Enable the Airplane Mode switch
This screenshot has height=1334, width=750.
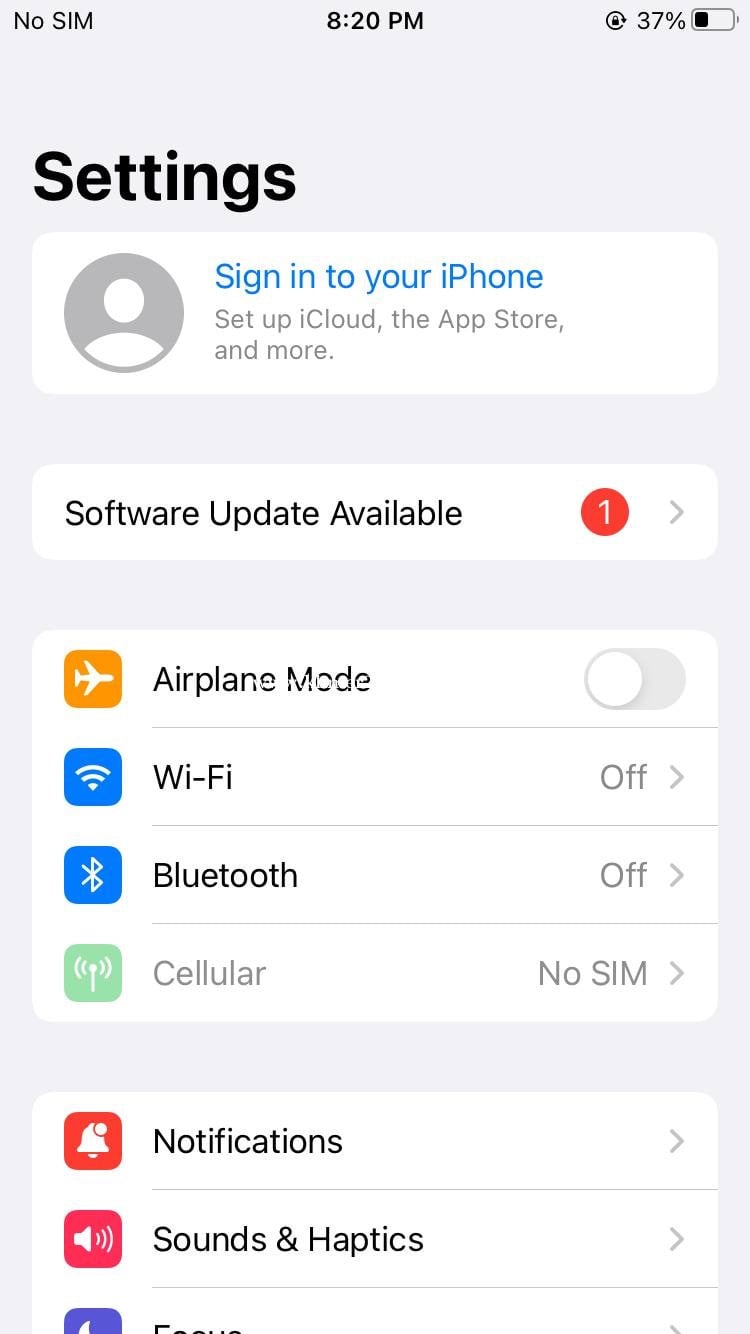tap(634, 680)
